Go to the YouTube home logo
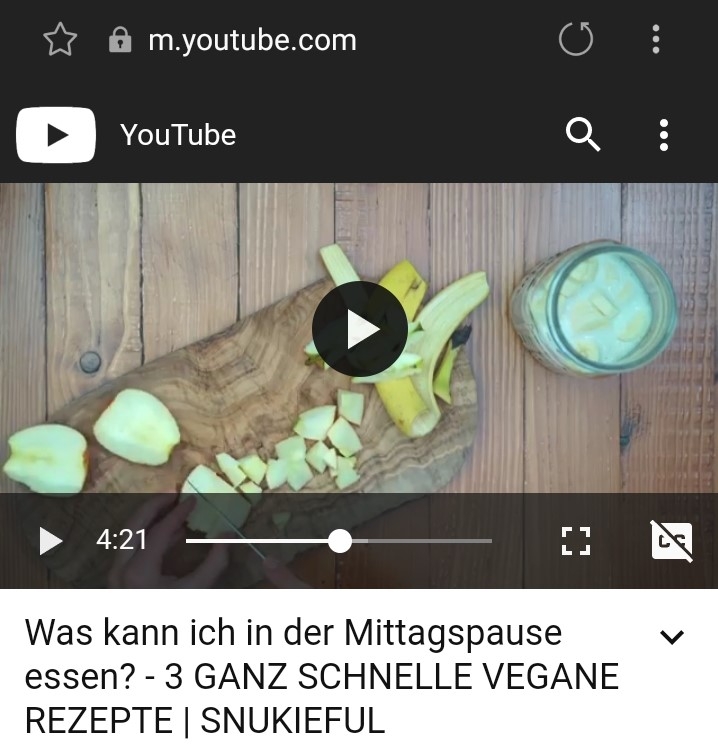Viewport: 718px width, 745px height. 56,135
